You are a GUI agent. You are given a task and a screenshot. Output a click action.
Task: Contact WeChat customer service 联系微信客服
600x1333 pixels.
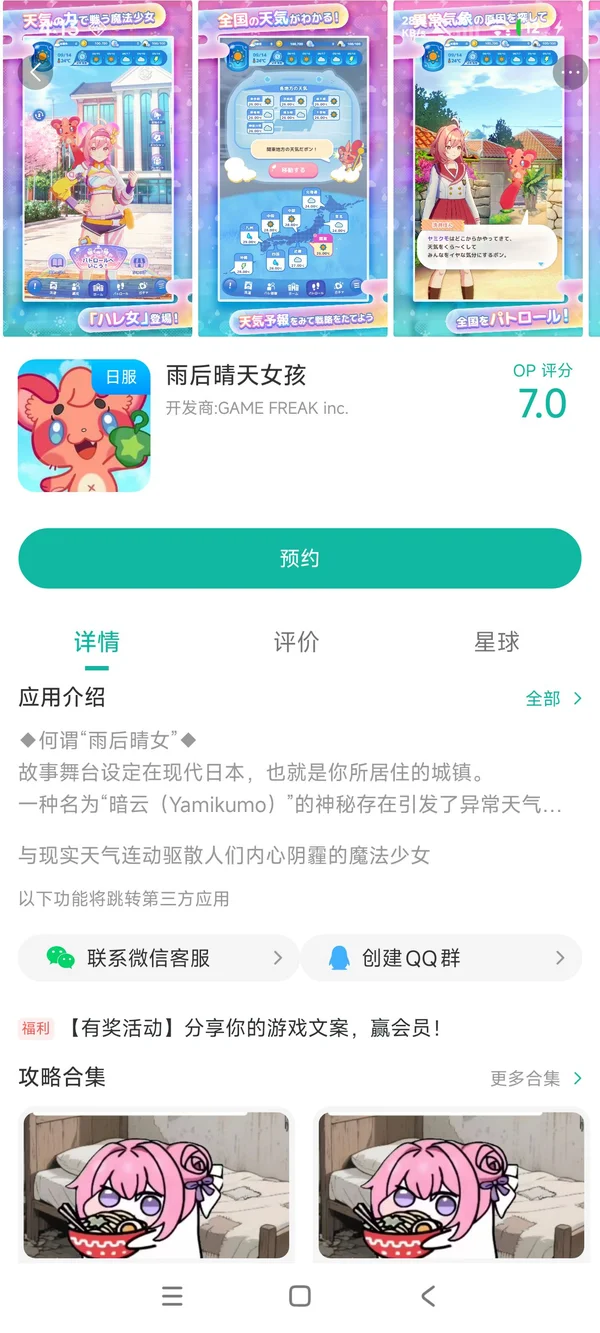tap(159, 958)
